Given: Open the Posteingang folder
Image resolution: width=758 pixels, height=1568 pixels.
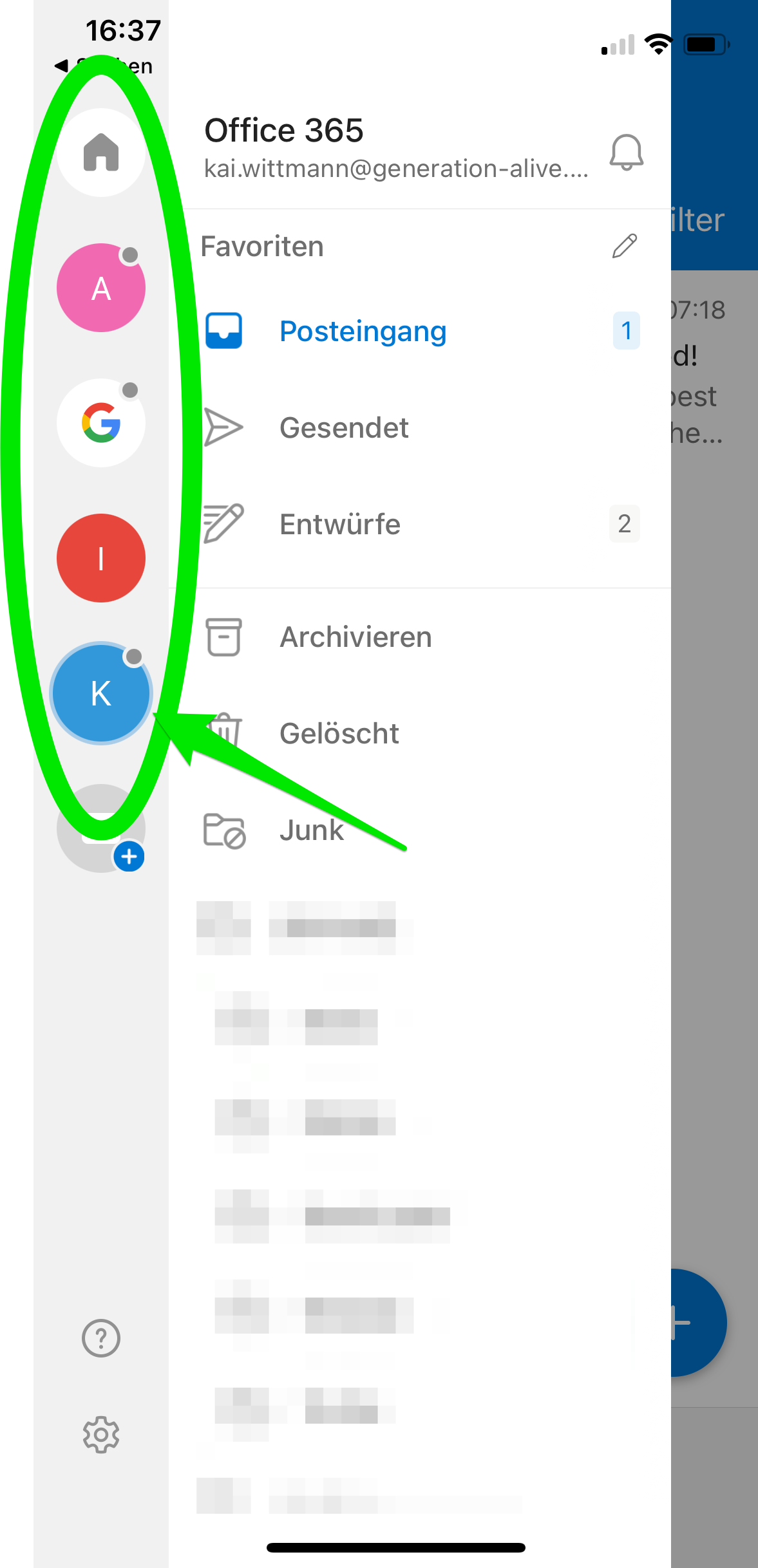Looking at the screenshot, I should tap(363, 331).
